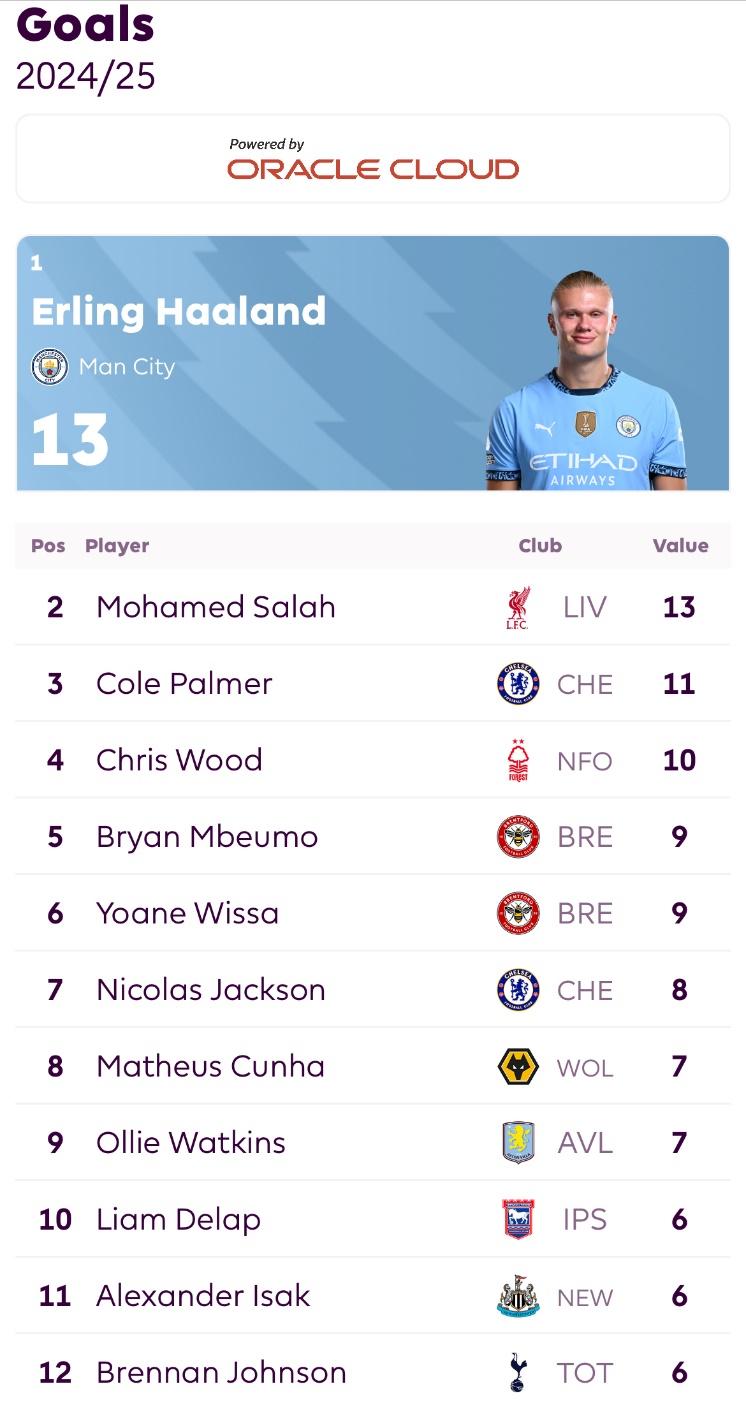
Task: Open Erling Haaland's top scorer card
Action: tap(373, 363)
